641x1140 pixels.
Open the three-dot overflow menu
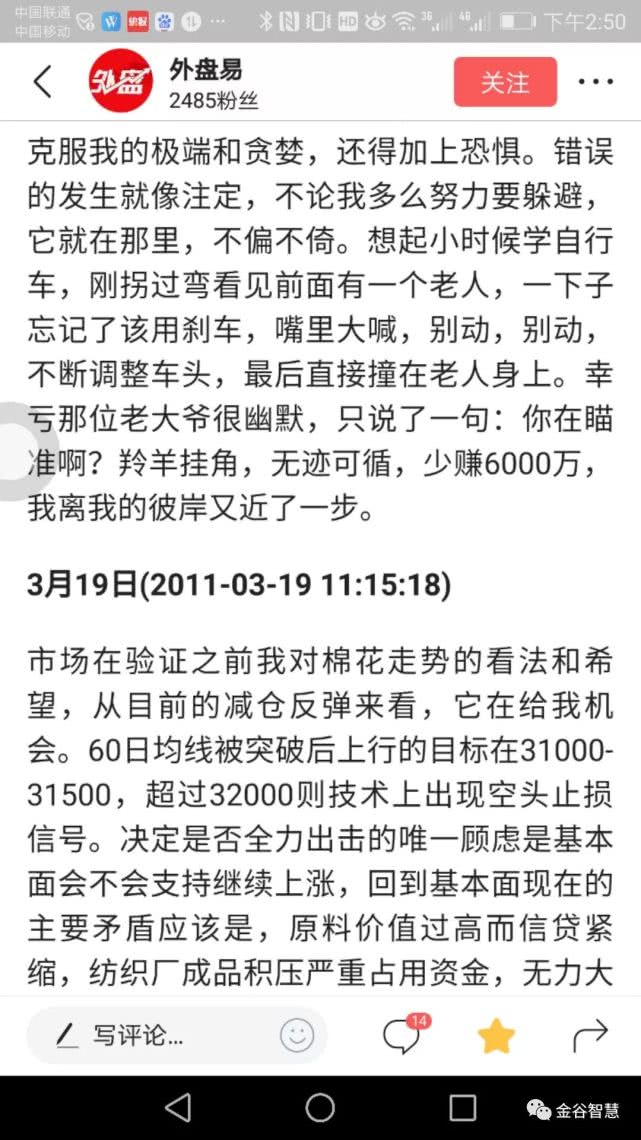[x=596, y=81]
